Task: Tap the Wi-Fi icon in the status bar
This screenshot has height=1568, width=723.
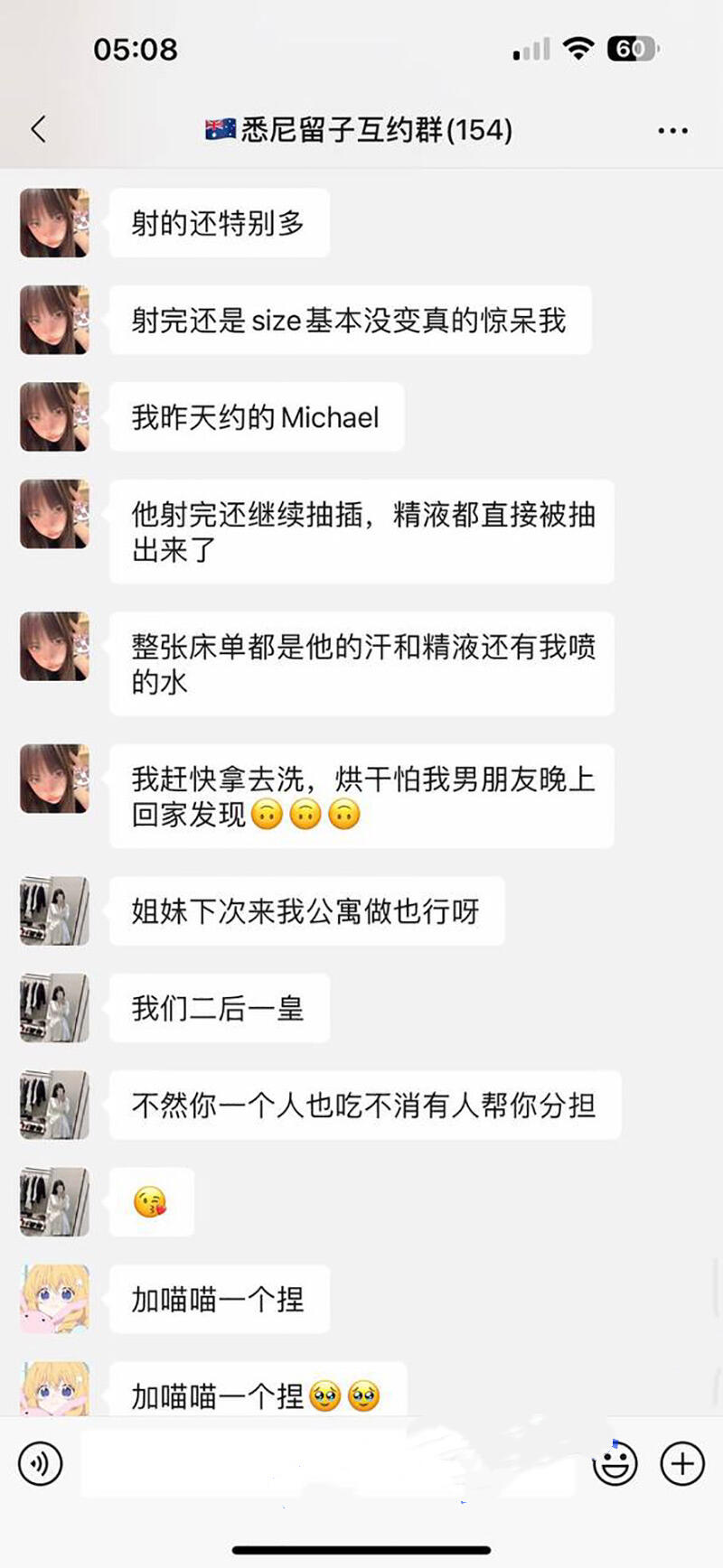Action: [577, 49]
